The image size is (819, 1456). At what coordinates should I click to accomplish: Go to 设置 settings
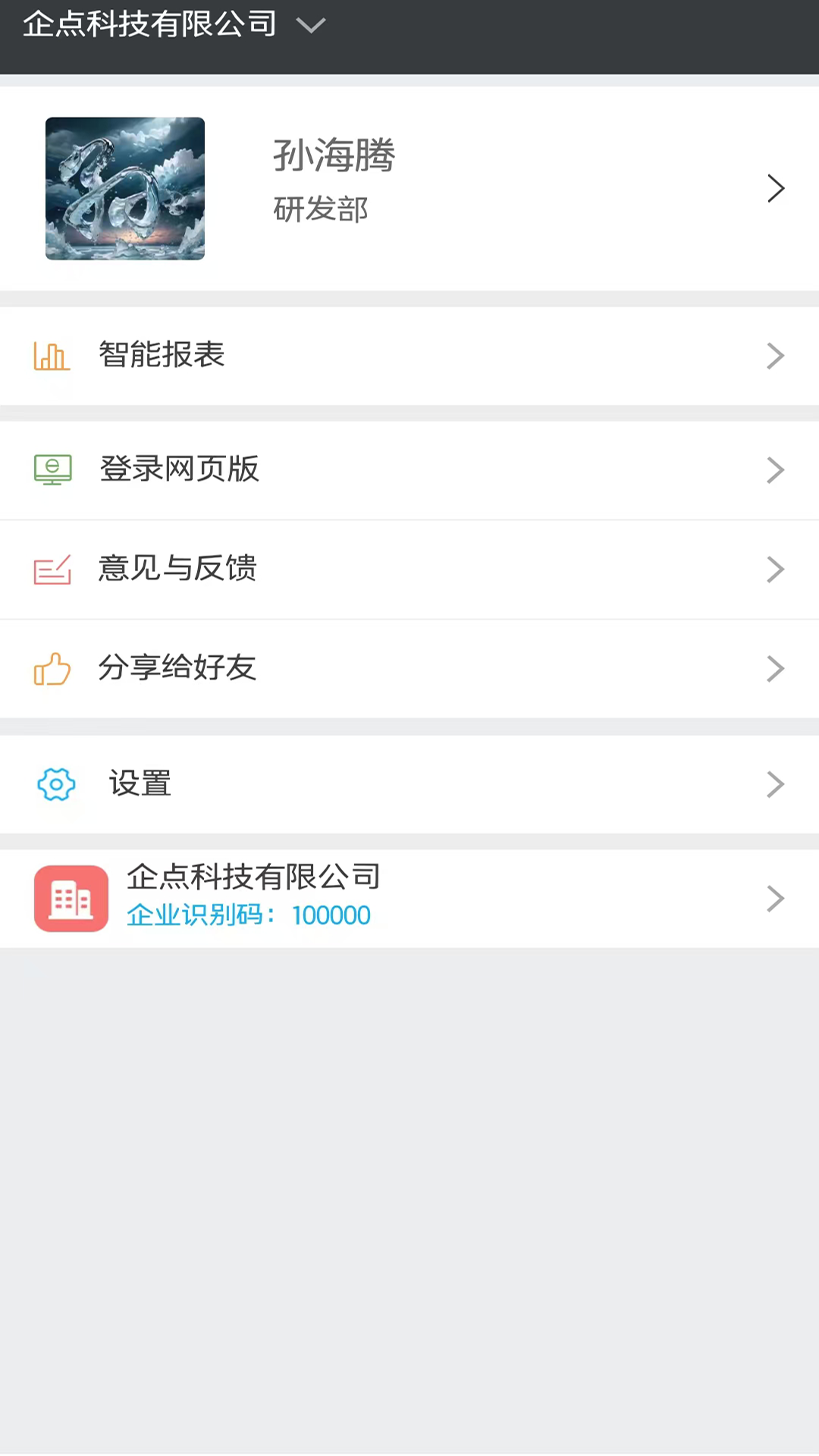(x=409, y=784)
